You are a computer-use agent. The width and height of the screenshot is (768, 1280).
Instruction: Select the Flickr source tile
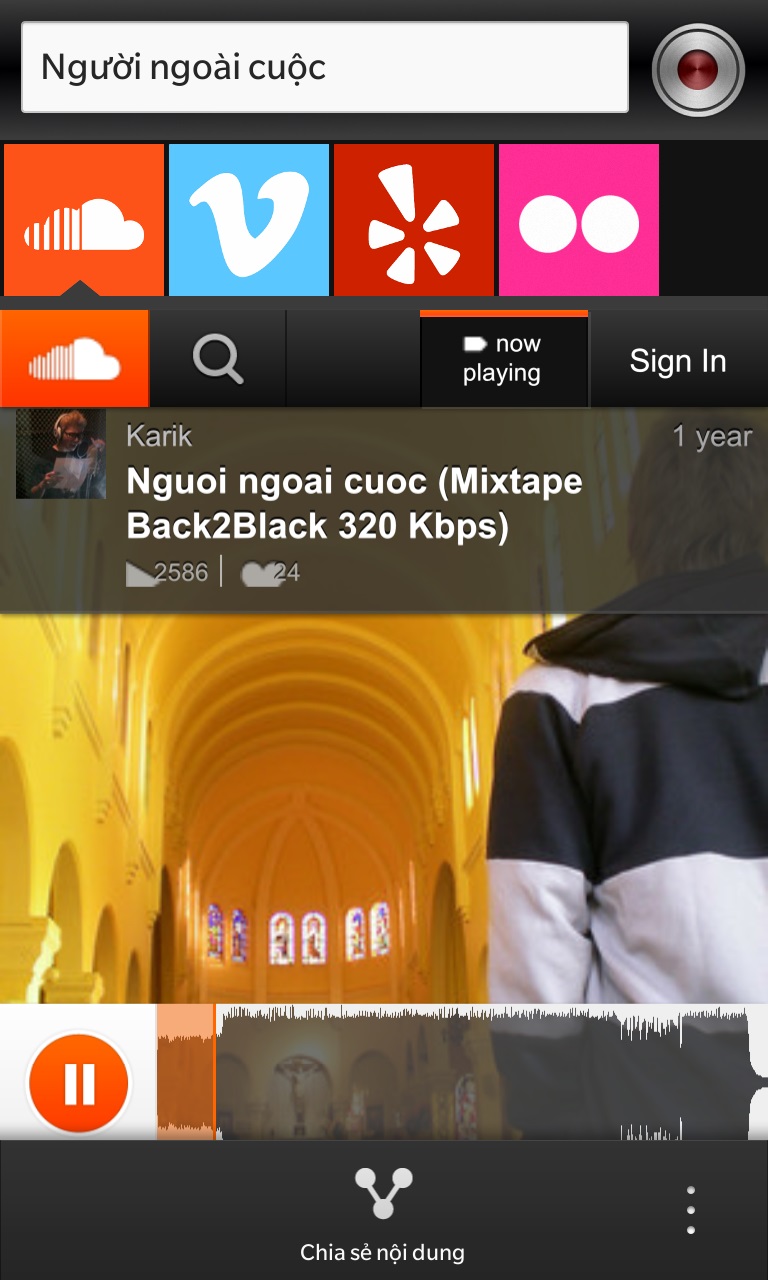tap(579, 220)
